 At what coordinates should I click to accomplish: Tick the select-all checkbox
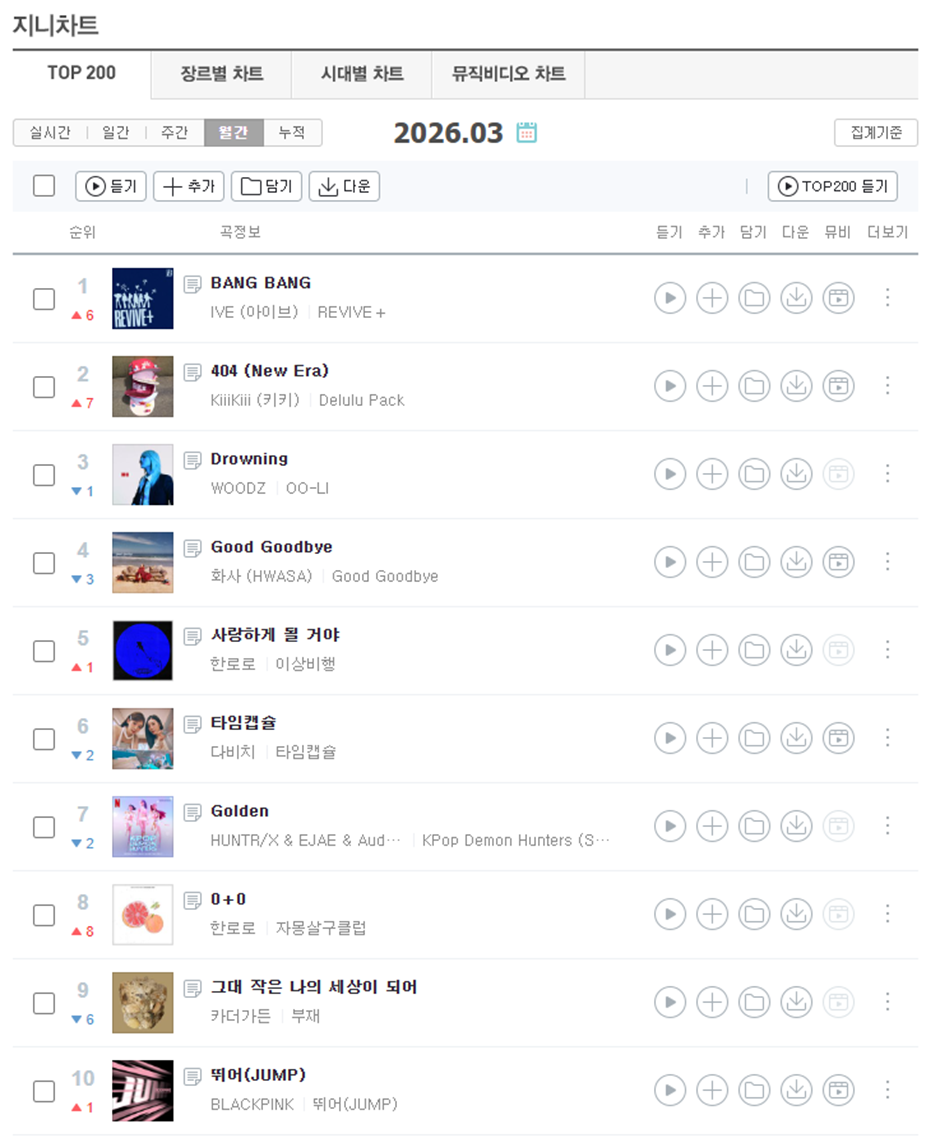pyautogui.click(x=44, y=186)
